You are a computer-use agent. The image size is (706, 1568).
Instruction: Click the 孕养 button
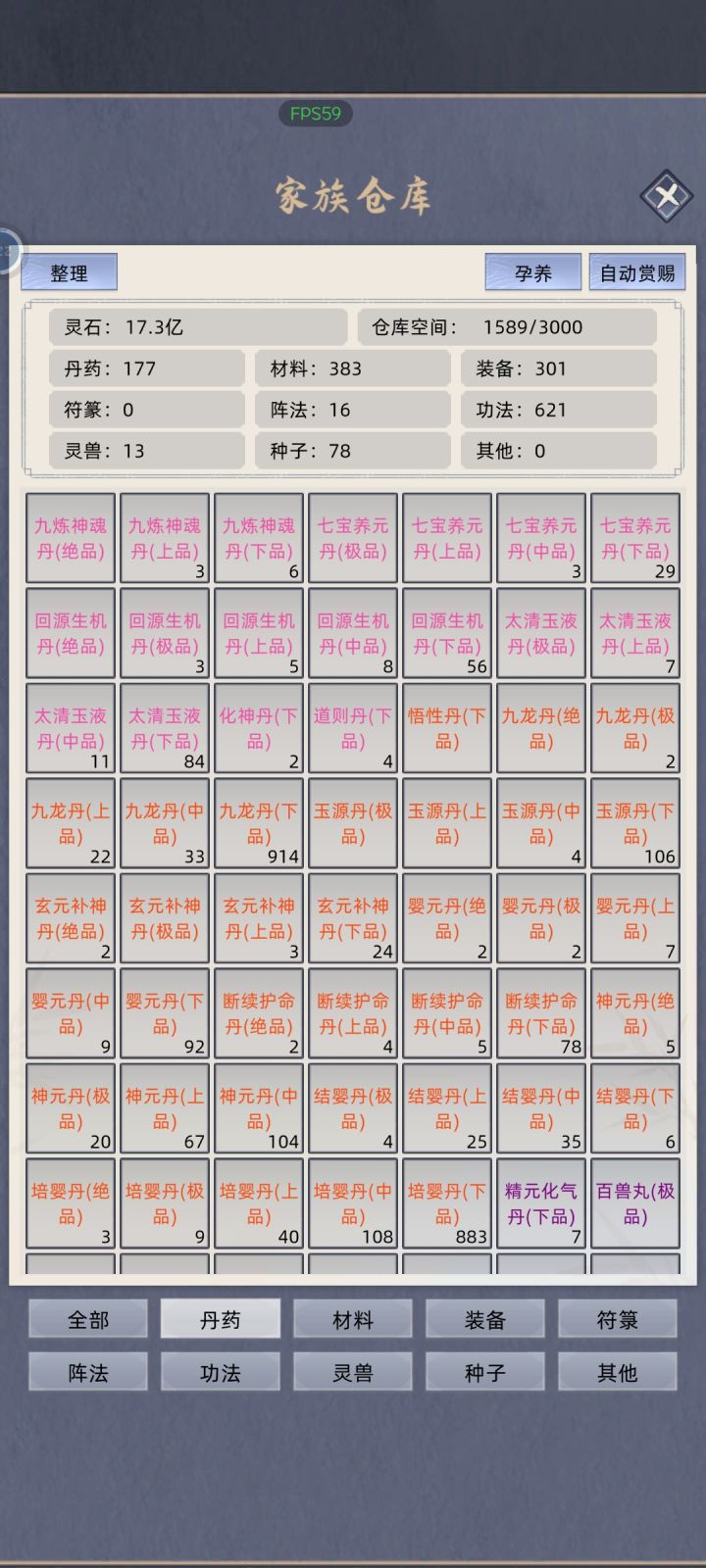[x=532, y=270]
